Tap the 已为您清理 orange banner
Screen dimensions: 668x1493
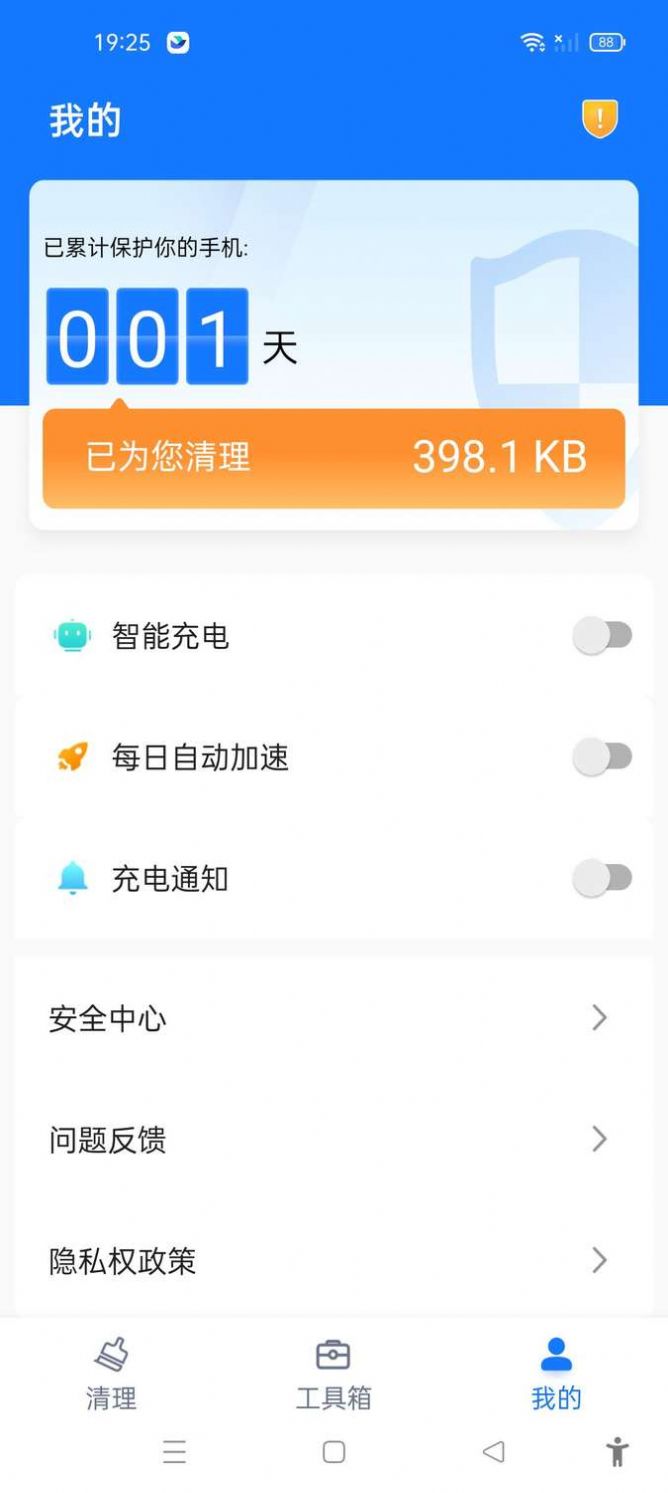[333, 458]
